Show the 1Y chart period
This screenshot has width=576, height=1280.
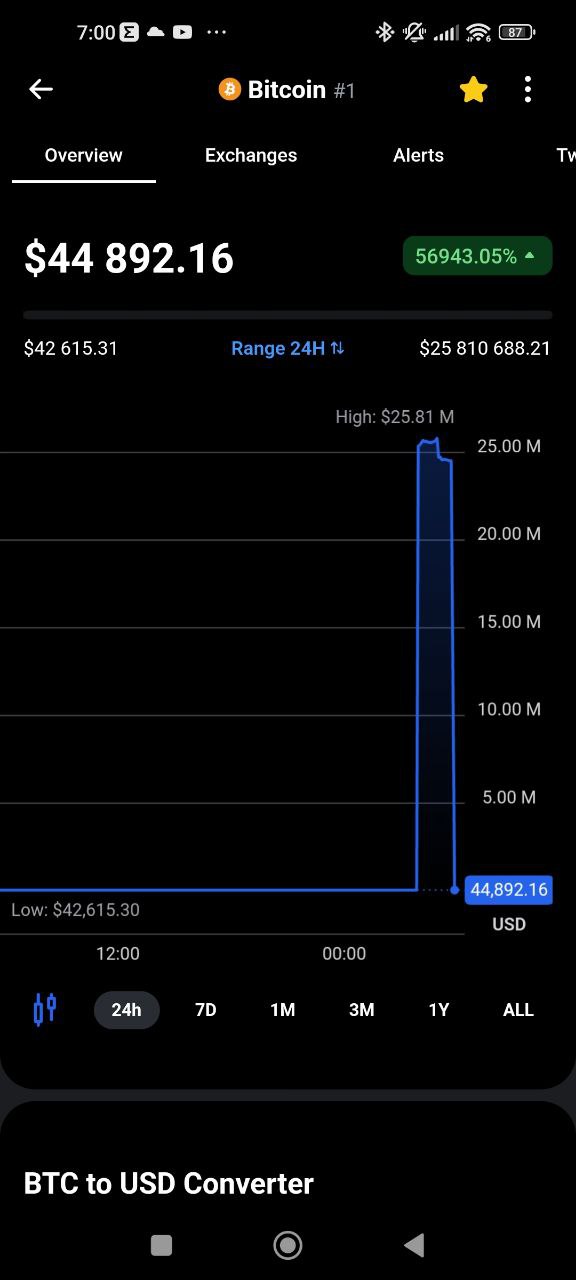point(439,1010)
